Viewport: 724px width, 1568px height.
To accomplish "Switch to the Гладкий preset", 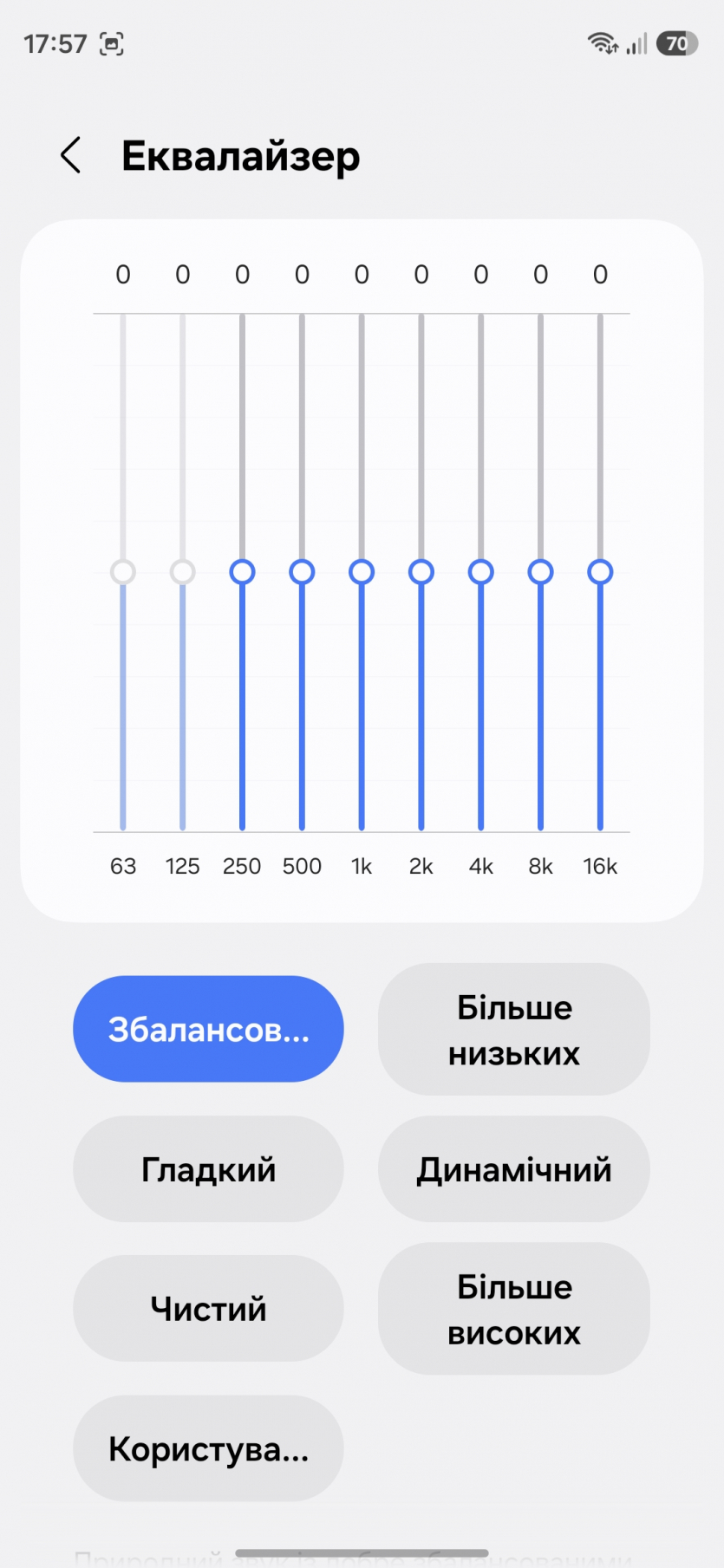I will click(x=208, y=1169).
